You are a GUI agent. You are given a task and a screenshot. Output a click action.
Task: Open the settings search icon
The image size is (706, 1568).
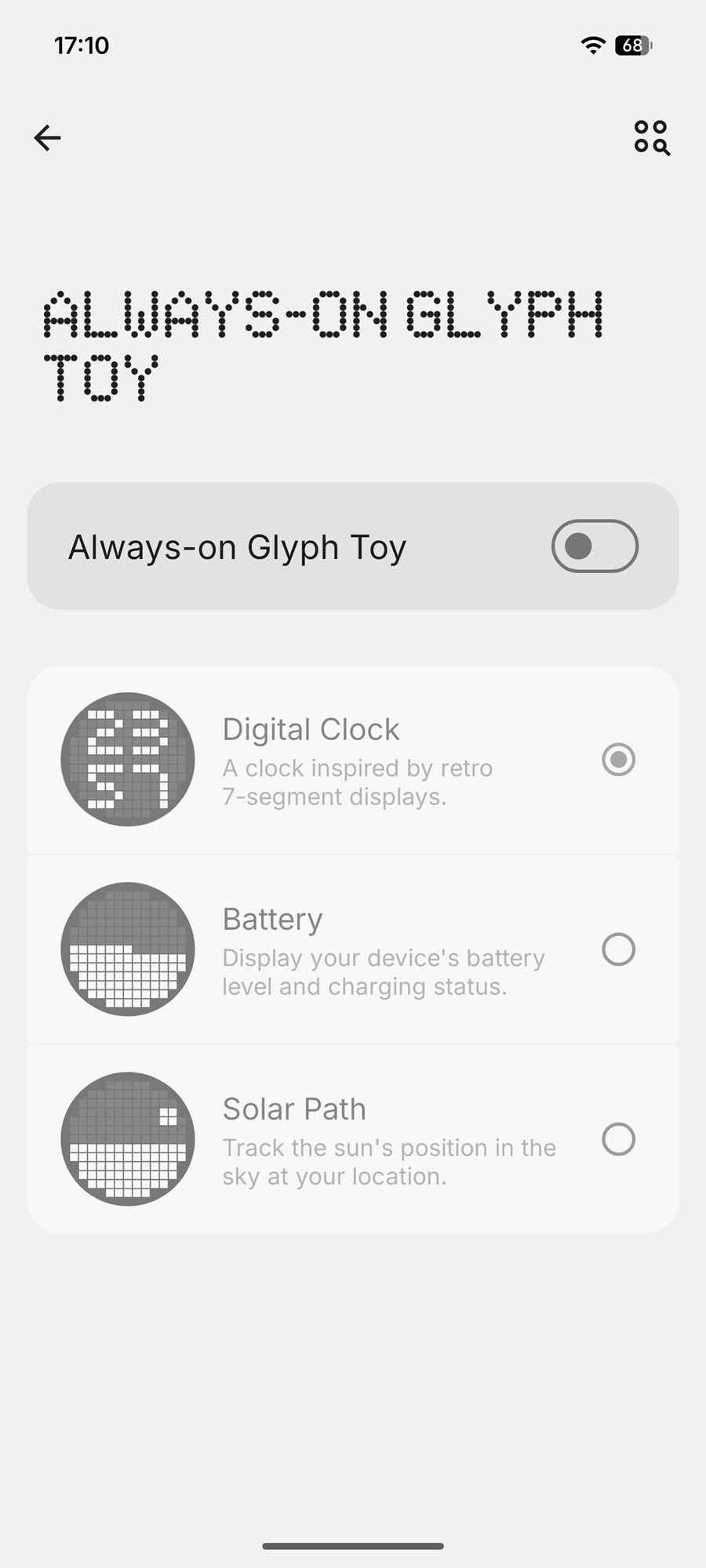point(651,138)
